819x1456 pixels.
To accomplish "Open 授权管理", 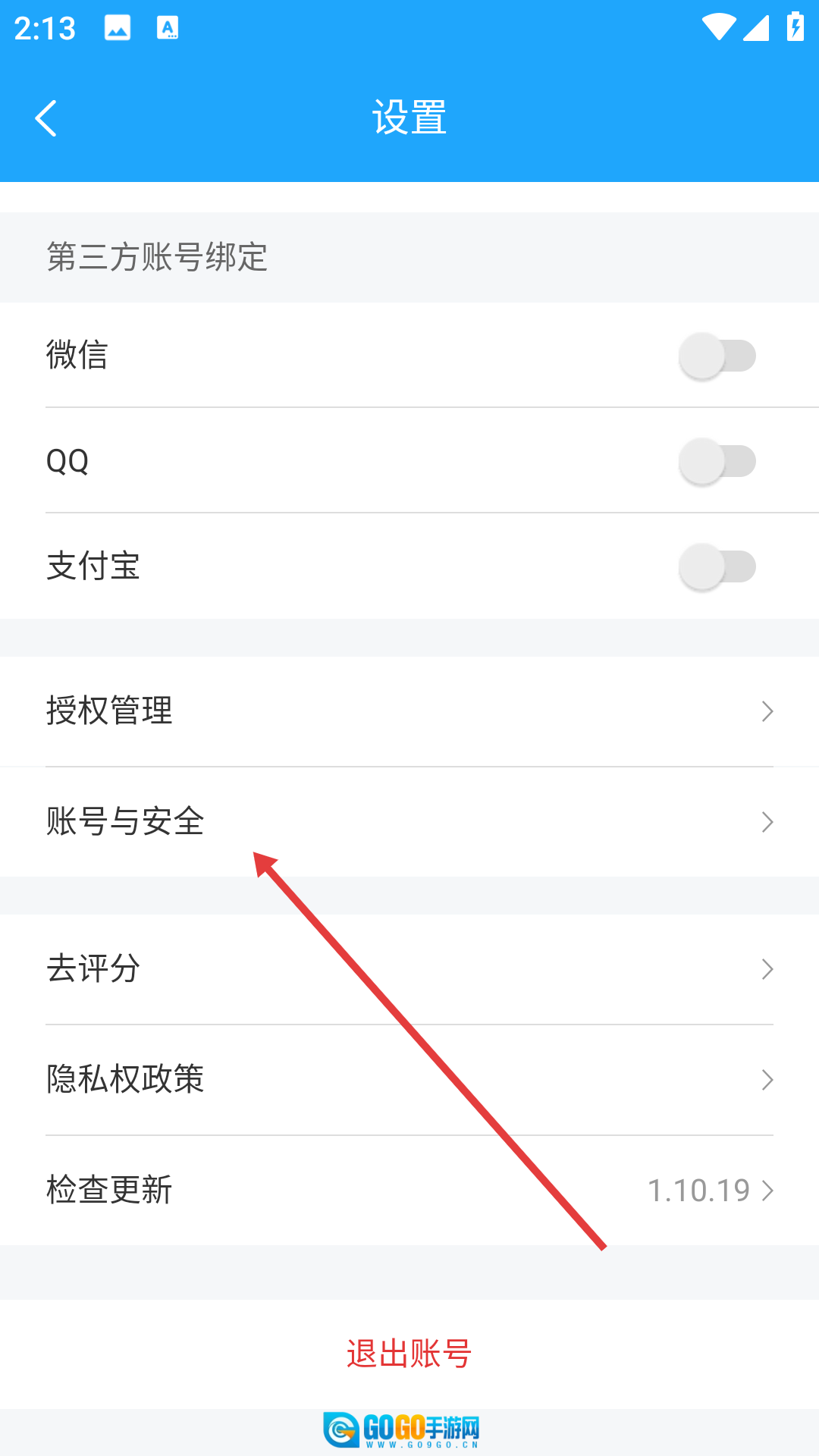I will [409, 711].
